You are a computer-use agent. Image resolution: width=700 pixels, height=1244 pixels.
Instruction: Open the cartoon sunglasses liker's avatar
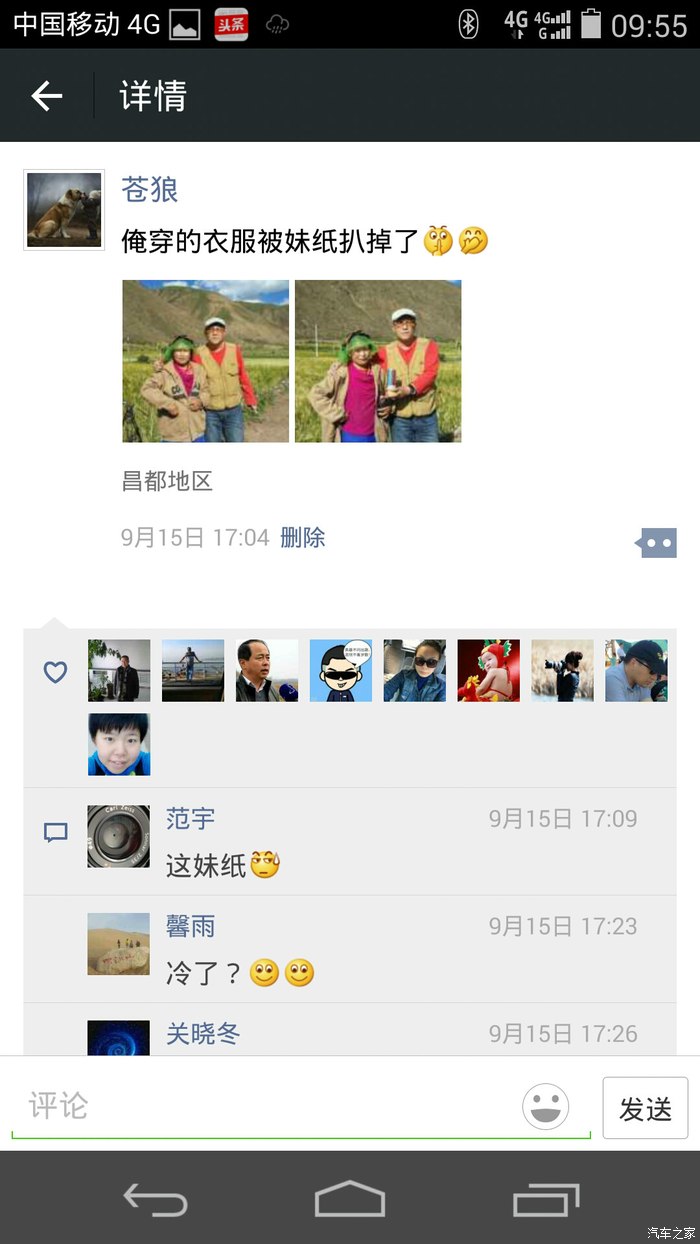click(341, 671)
